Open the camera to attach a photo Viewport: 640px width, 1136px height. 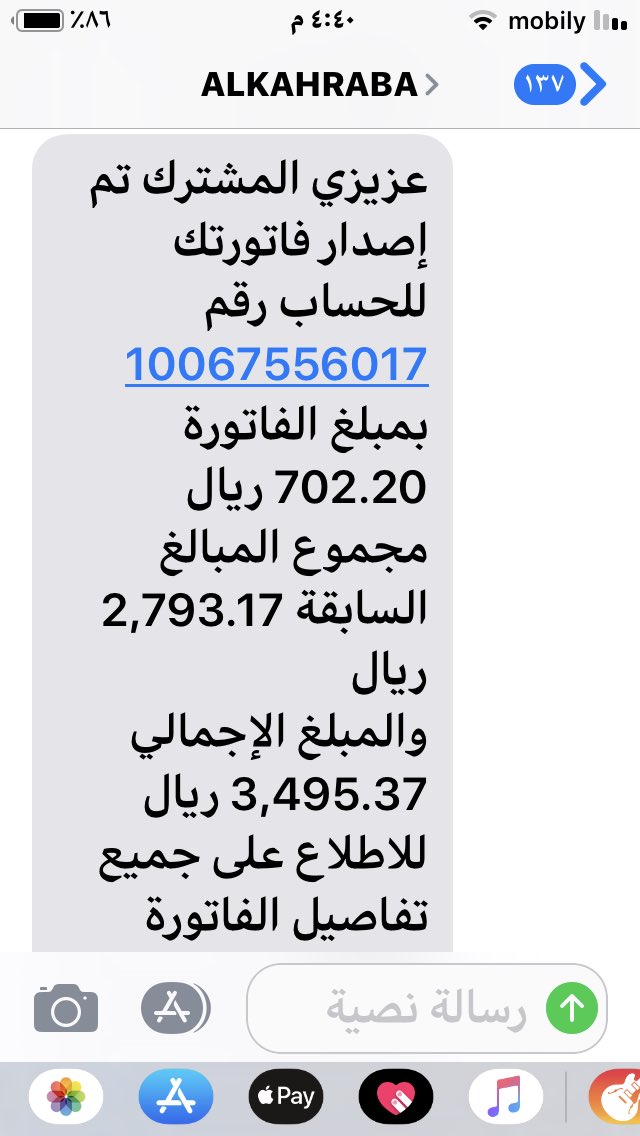point(66,1008)
